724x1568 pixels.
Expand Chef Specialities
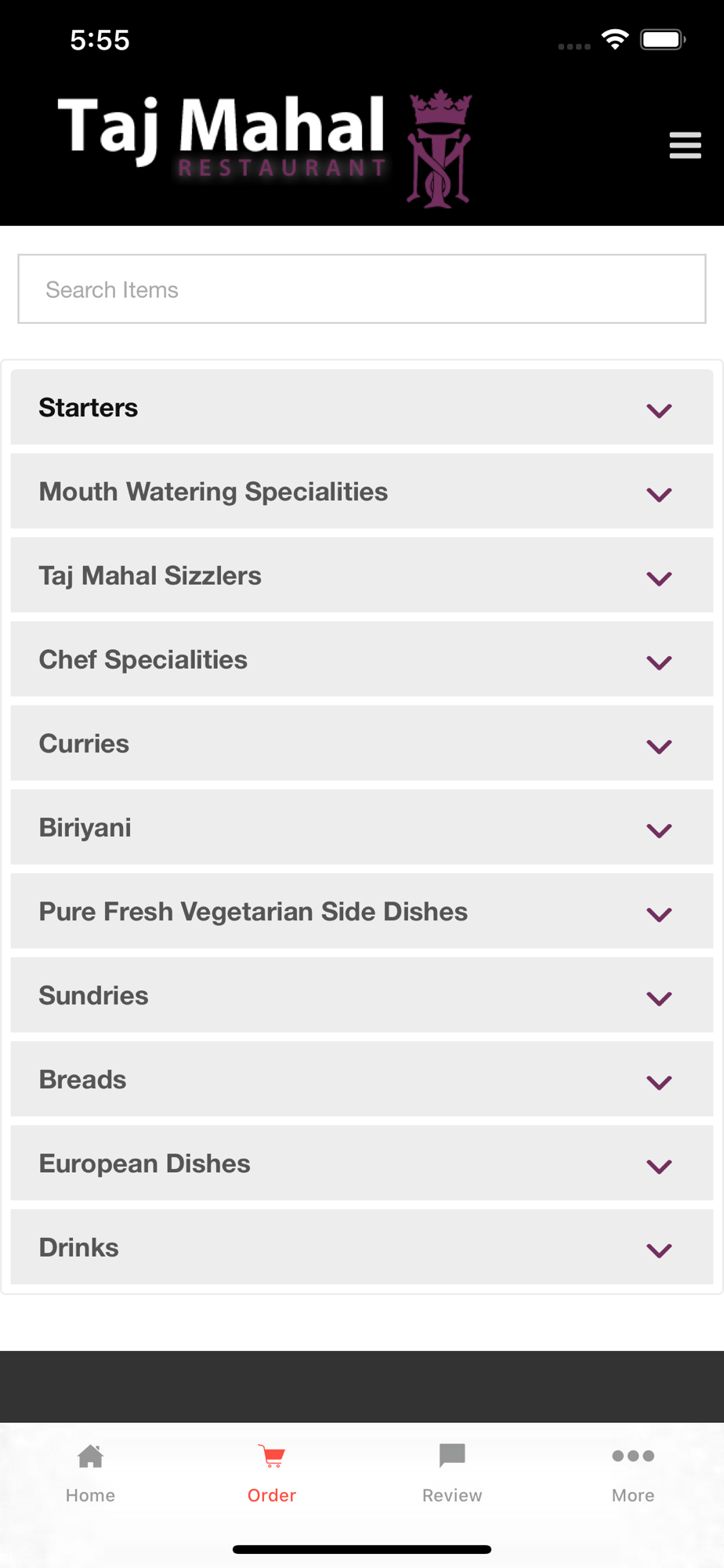coord(362,659)
